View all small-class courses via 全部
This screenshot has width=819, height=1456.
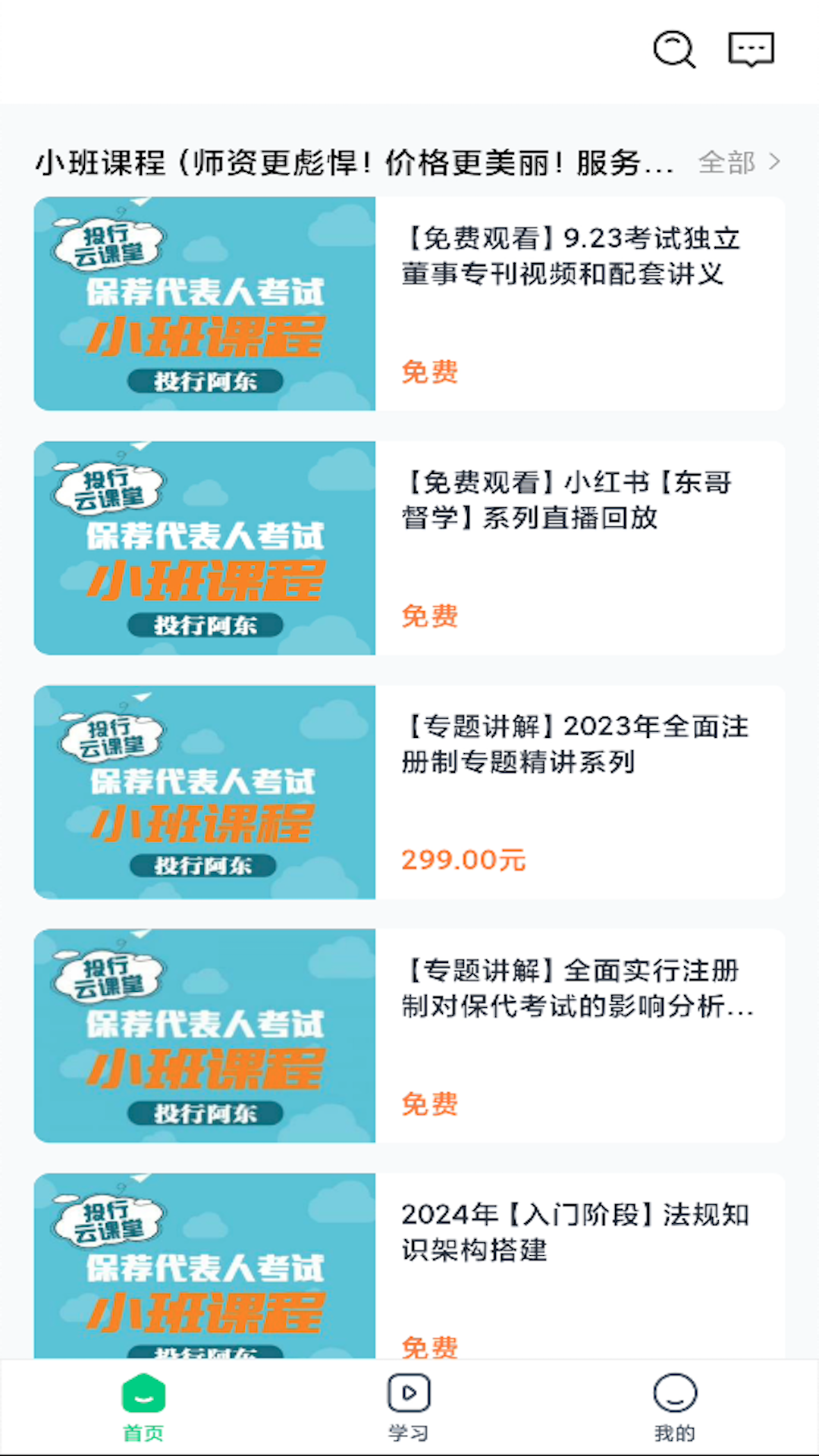[x=738, y=162]
